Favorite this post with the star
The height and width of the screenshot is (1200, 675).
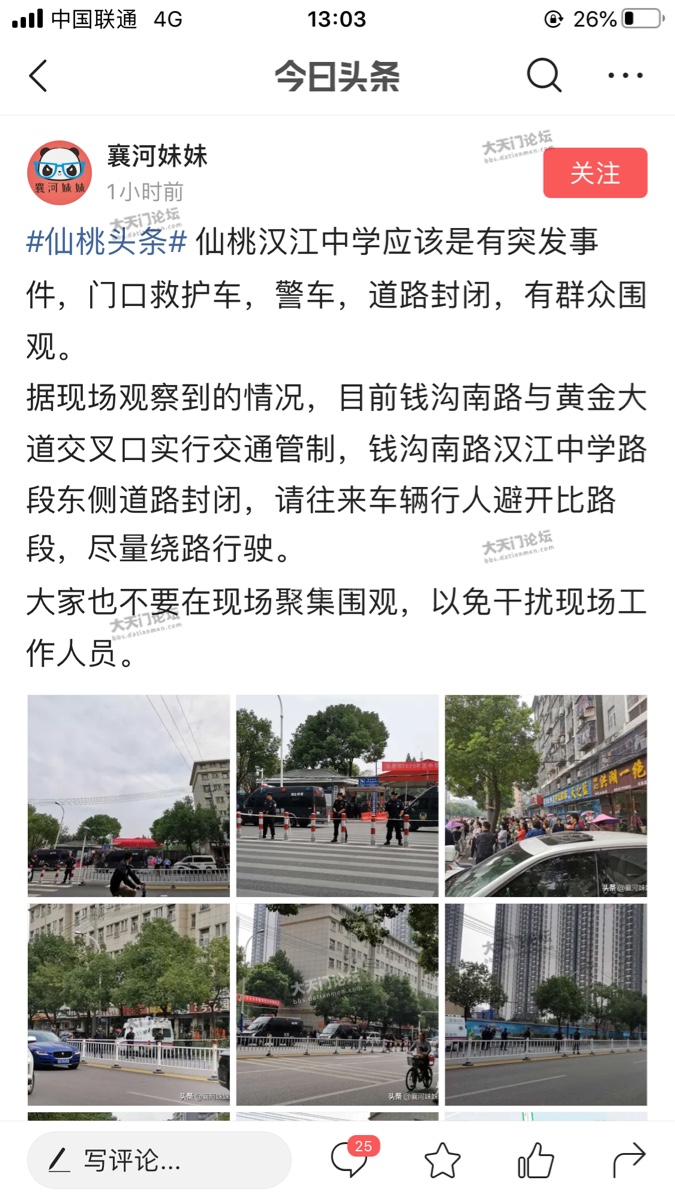point(442,1160)
